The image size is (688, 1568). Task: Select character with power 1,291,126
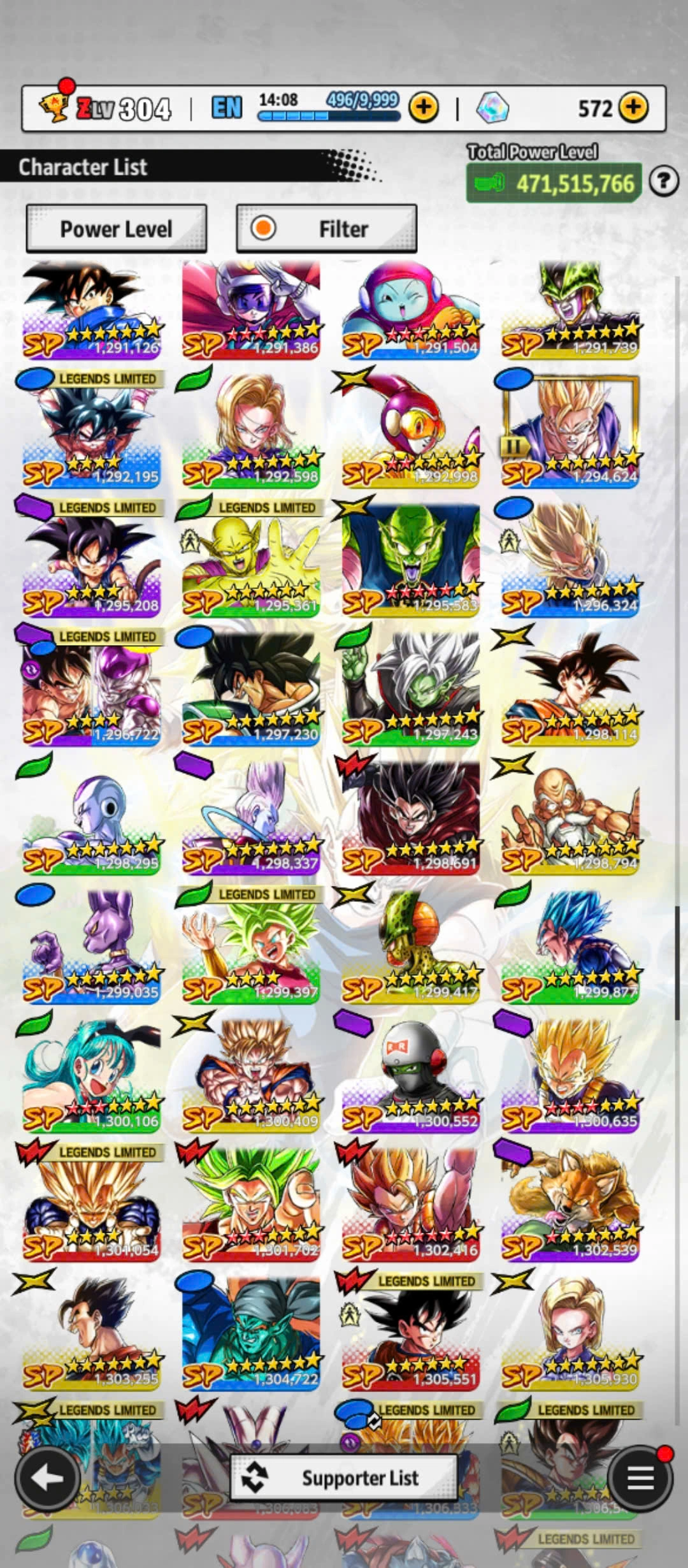91,310
